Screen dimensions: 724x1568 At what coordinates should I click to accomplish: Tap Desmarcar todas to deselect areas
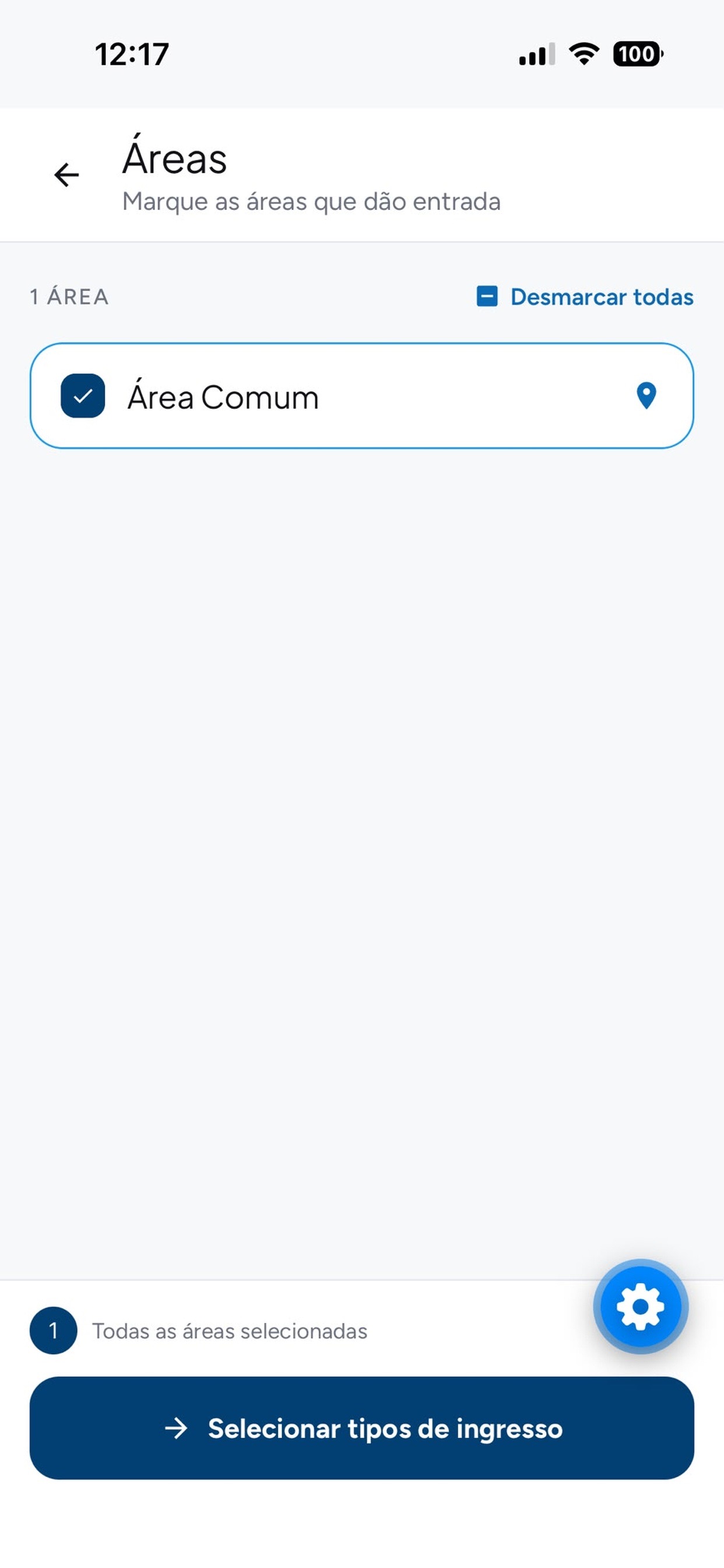(585, 297)
